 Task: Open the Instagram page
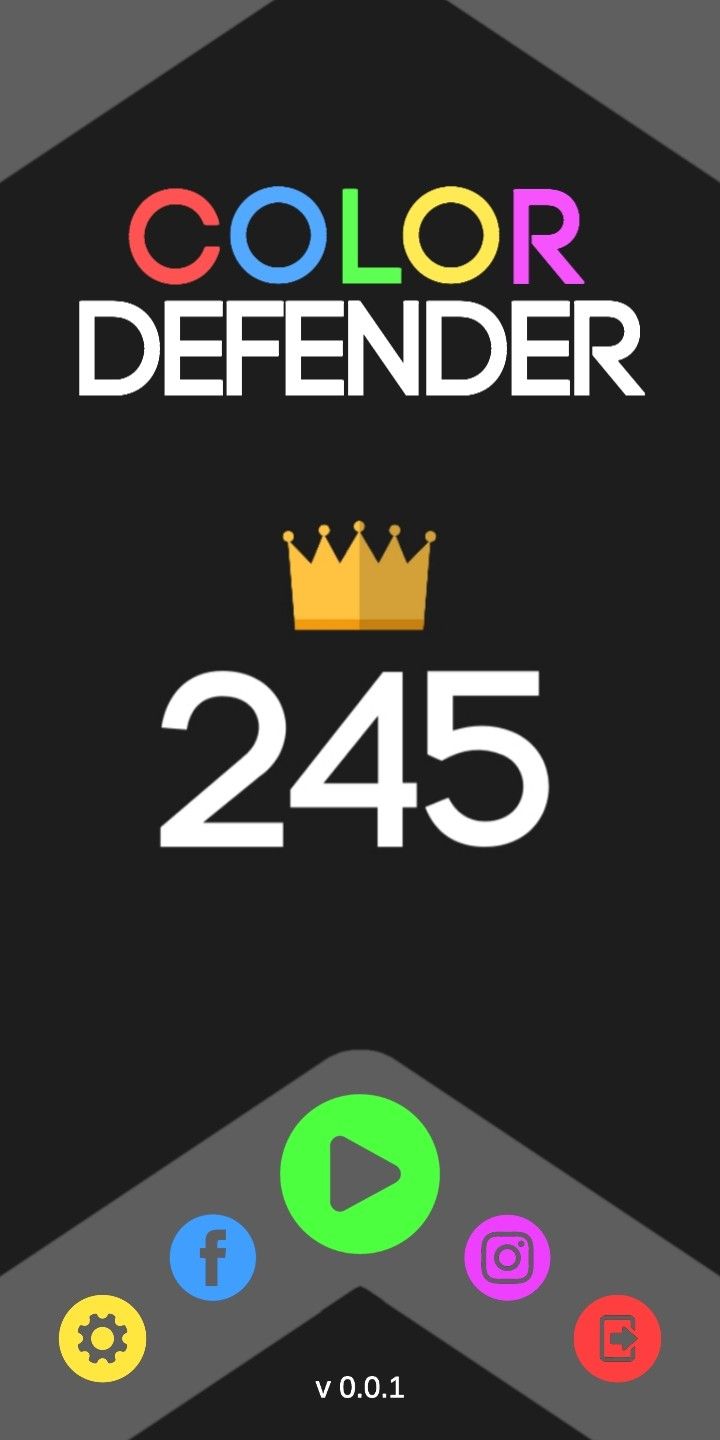(x=507, y=1258)
